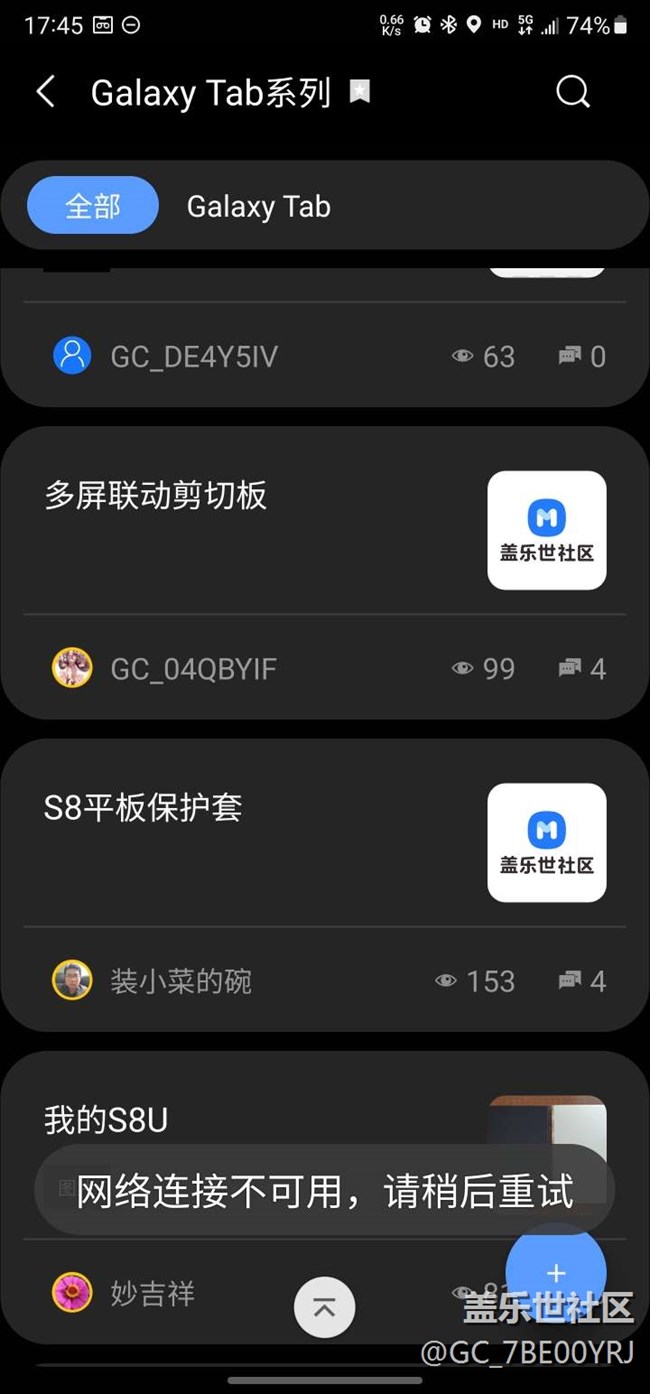The image size is (650, 1394).
Task: Go back from Galaxy Tab系列
Action: click(x=45, y=93)
